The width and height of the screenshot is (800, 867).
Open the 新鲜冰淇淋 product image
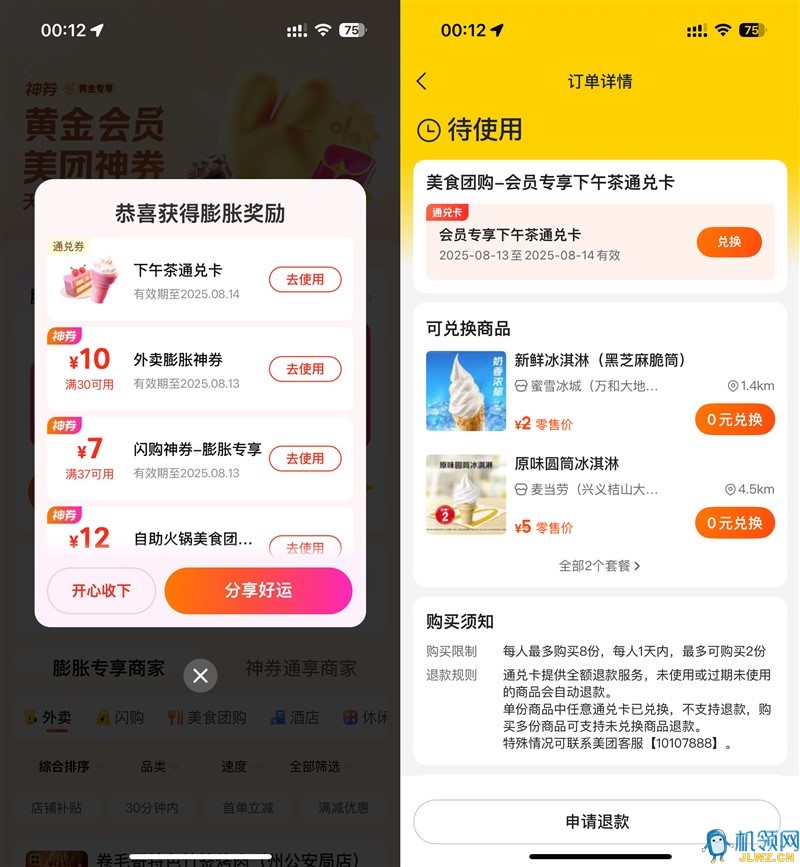[x=466, y=391]
